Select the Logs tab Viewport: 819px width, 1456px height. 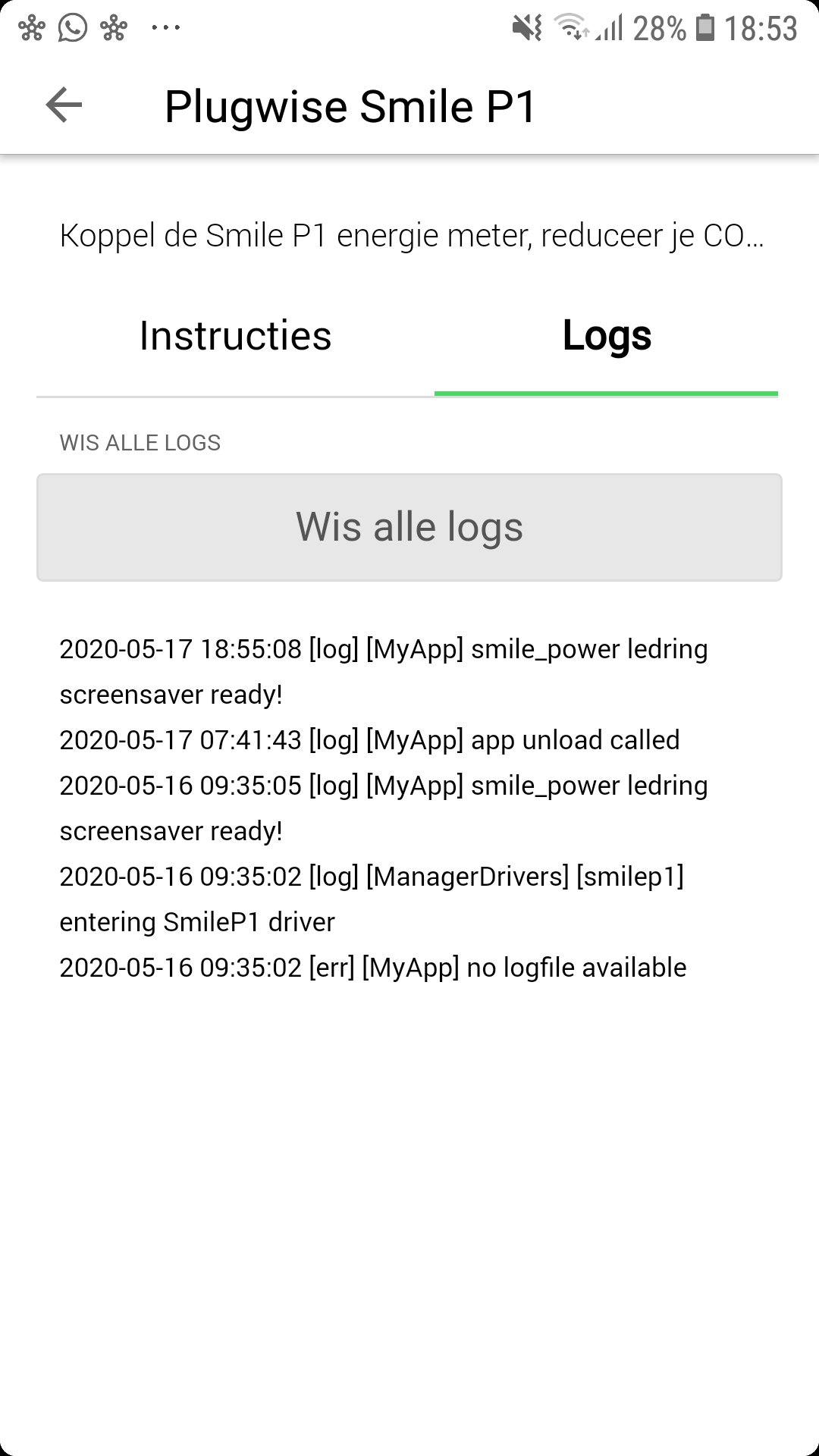tap(607, 336)
